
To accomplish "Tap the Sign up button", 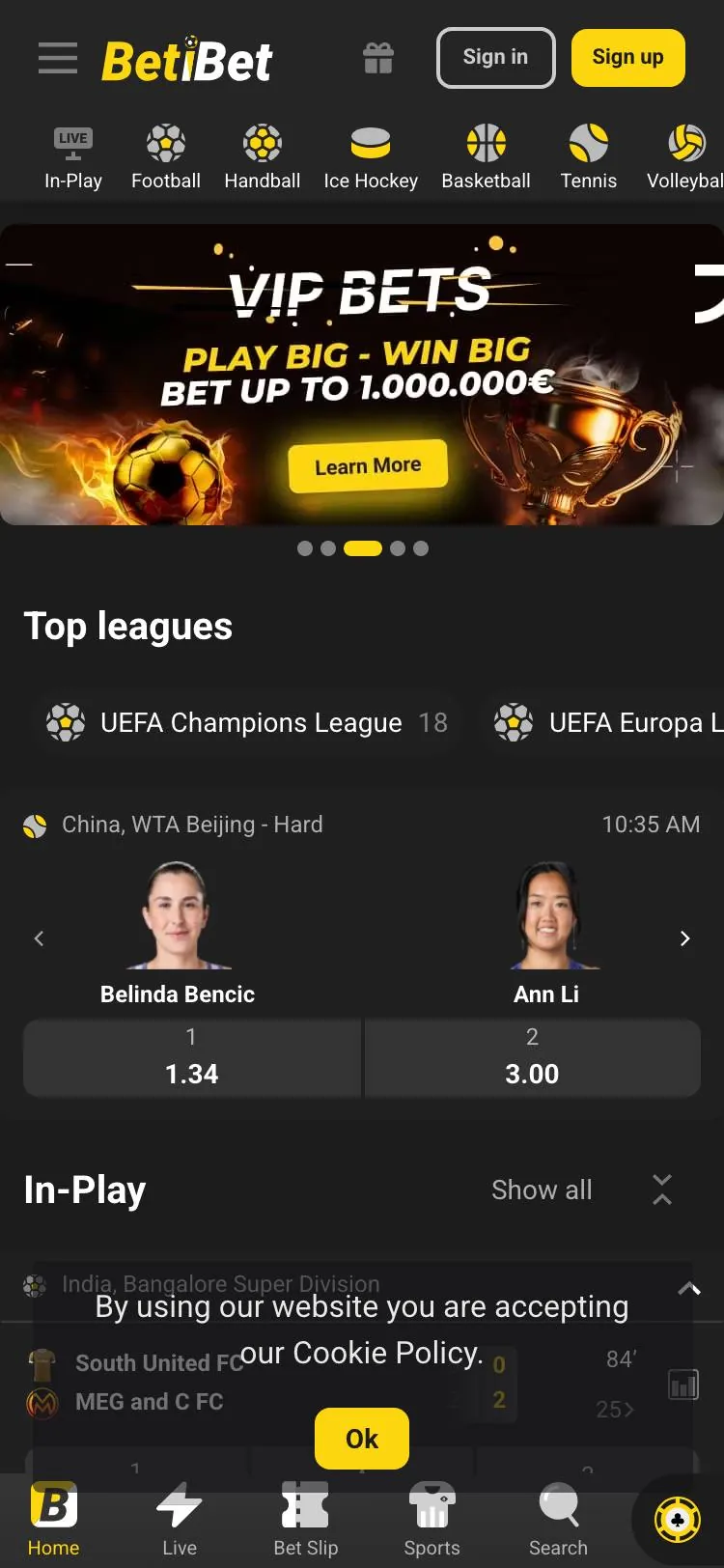I will coord(628,58).
